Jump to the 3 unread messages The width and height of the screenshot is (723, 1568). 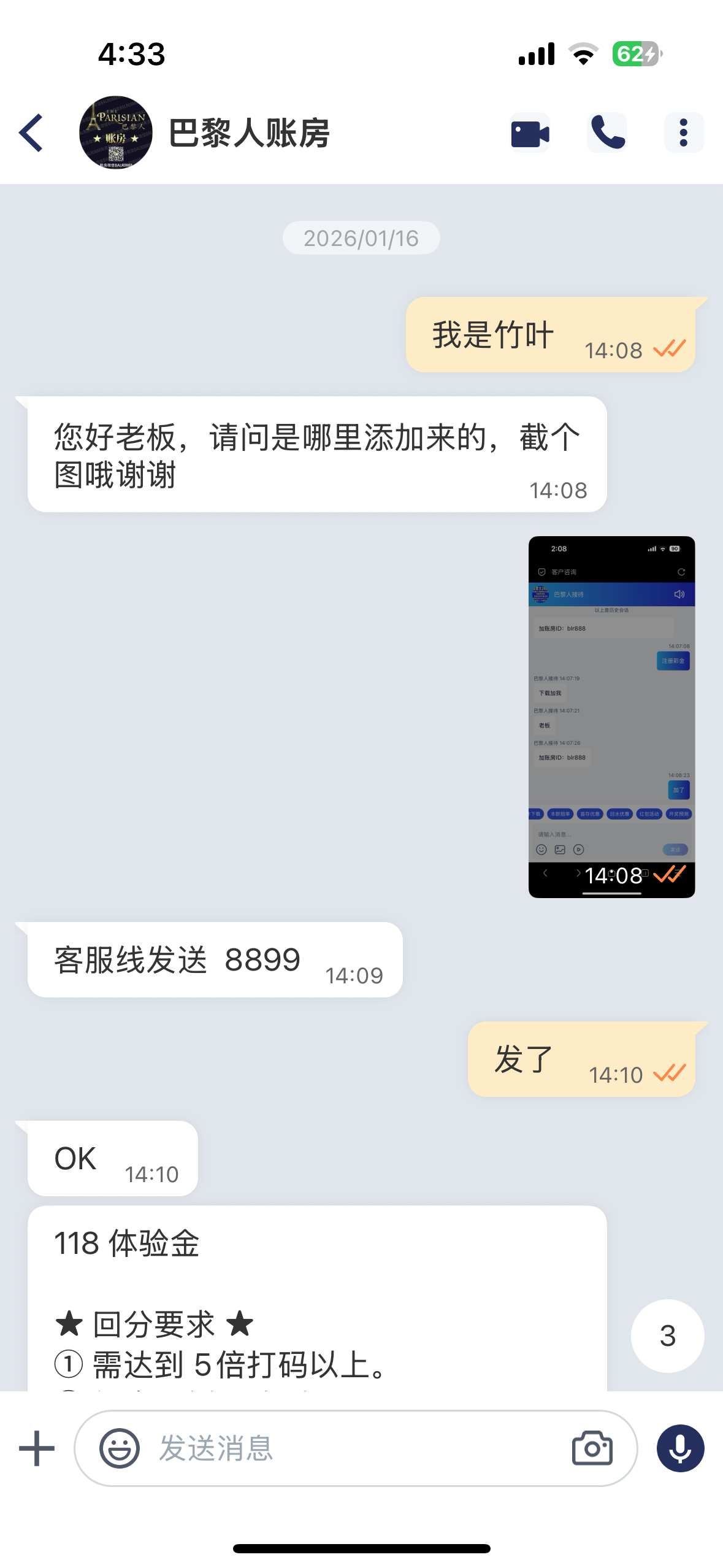(667, 1335)
